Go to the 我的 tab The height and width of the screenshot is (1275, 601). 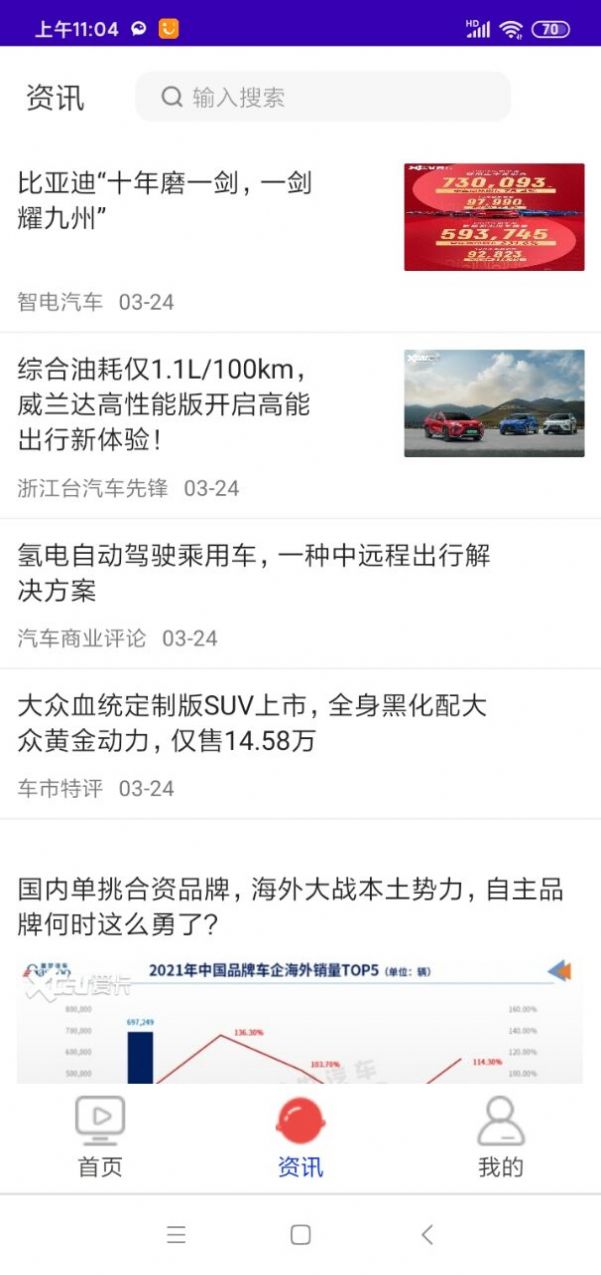point(500,1137)
